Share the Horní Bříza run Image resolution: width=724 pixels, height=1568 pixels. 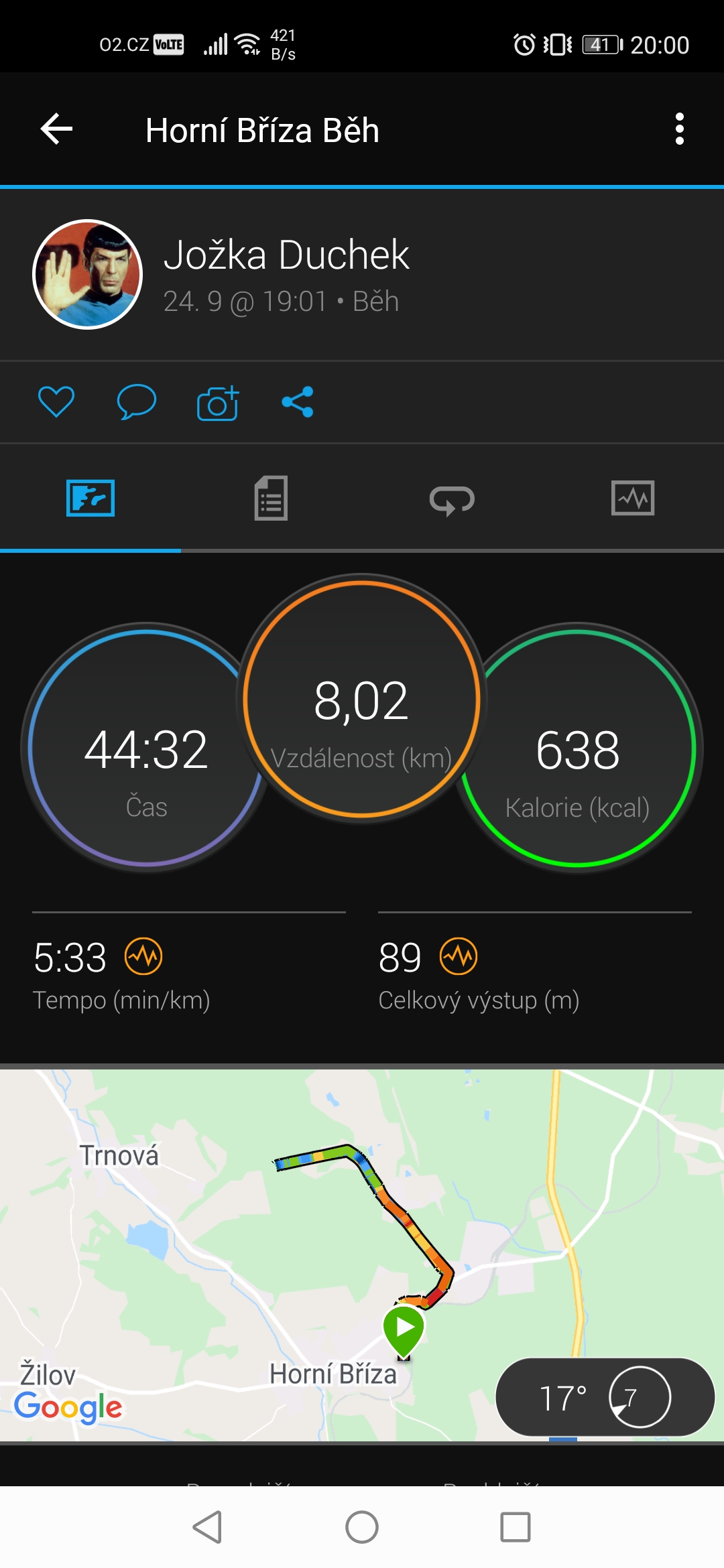click(x=298, y=402)
